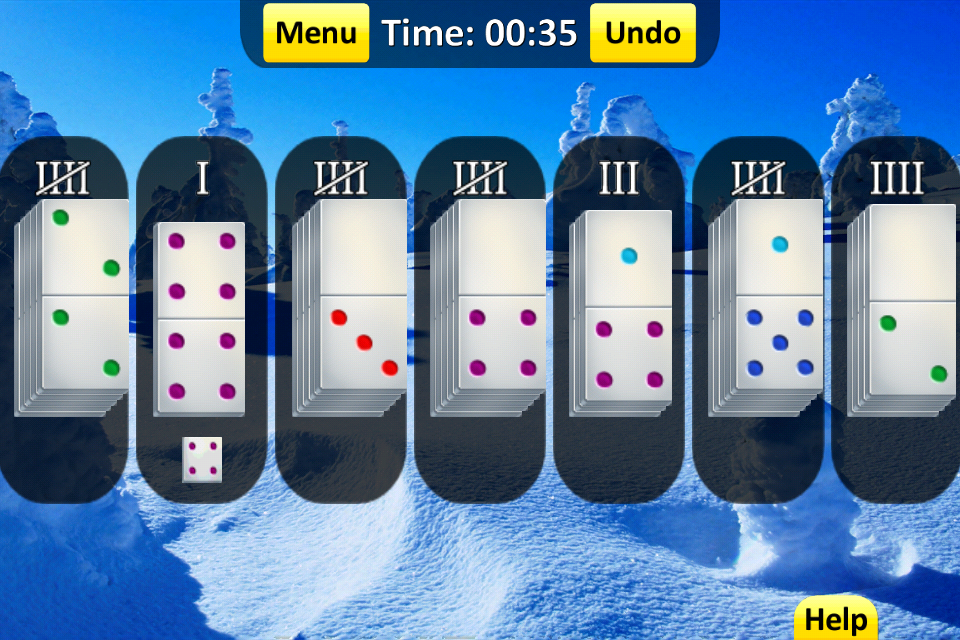This screenshot has width=960, height=640.
Task: Tap the purple 4-4 domino
Action: pyautogui.click(x=201, y=318)
